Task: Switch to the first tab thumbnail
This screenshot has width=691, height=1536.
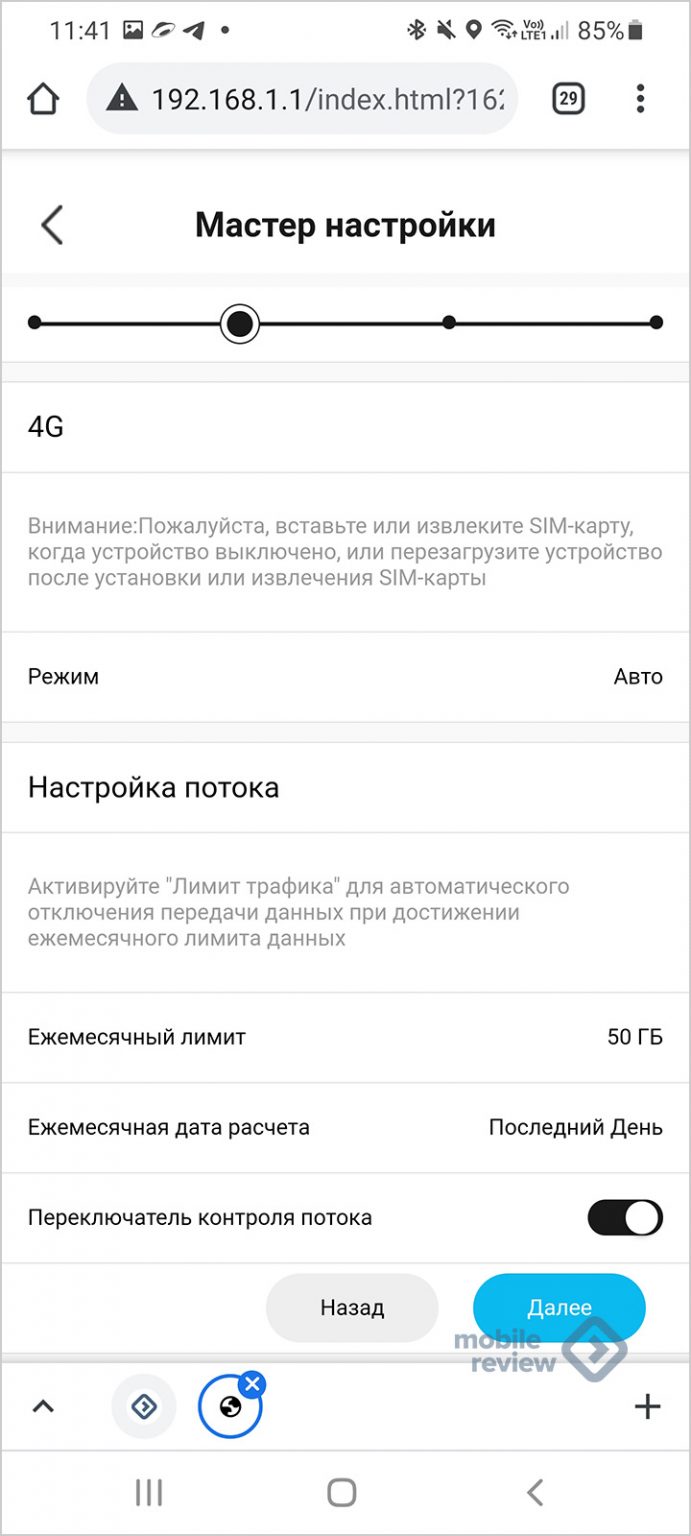Action: [x=144, y=1407]
